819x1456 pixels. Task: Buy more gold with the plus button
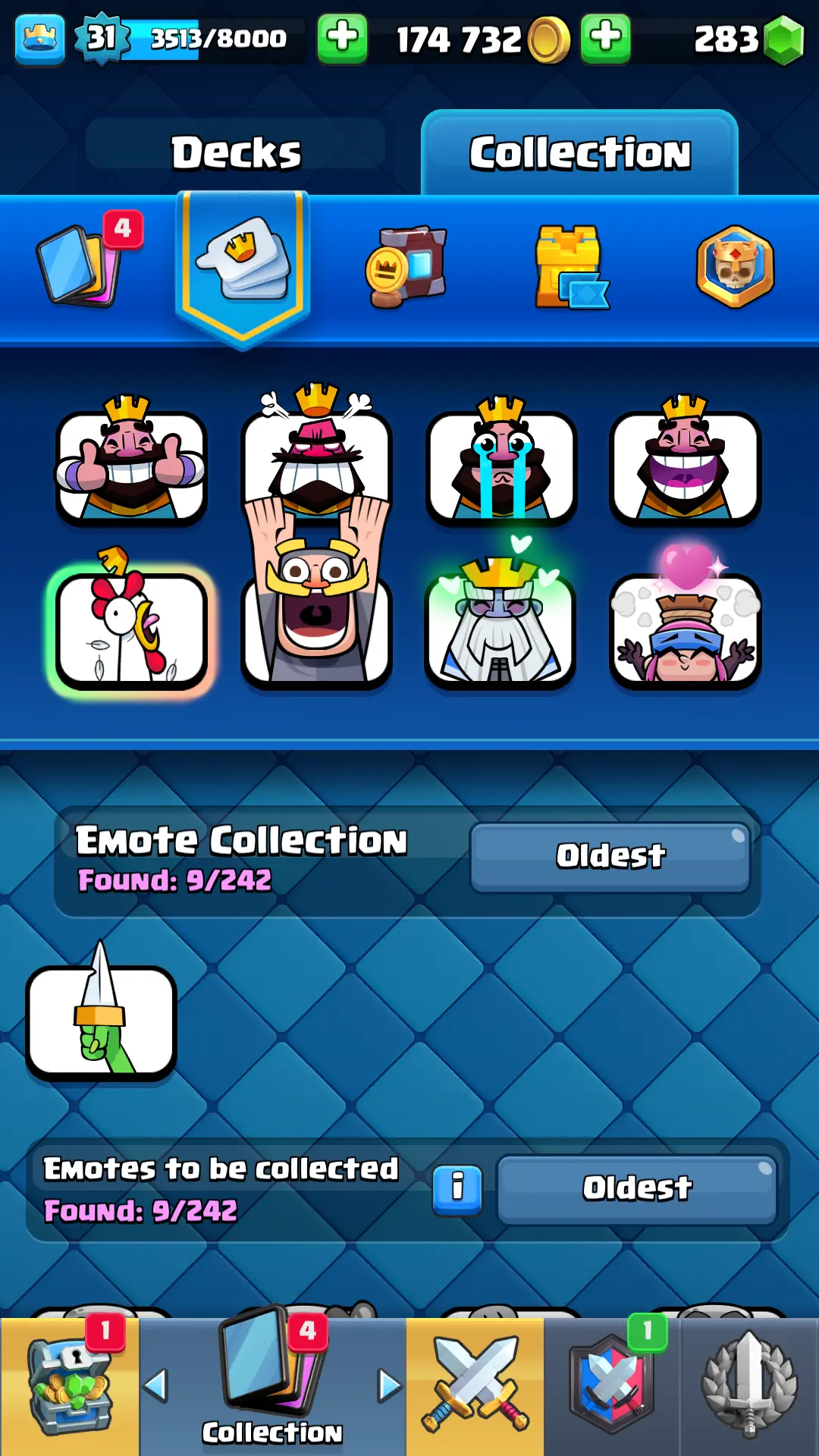point(605,38)
